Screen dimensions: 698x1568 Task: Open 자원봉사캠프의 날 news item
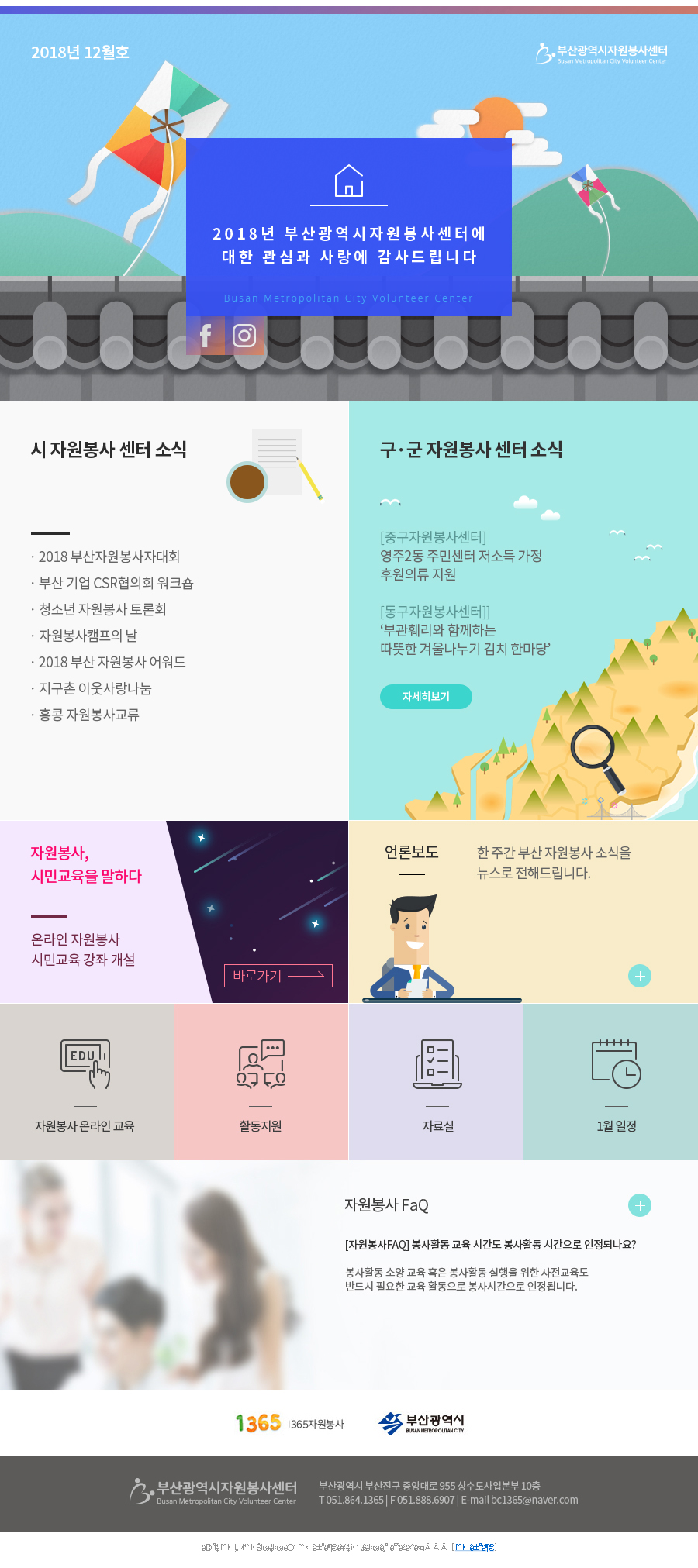coord(88,636)
